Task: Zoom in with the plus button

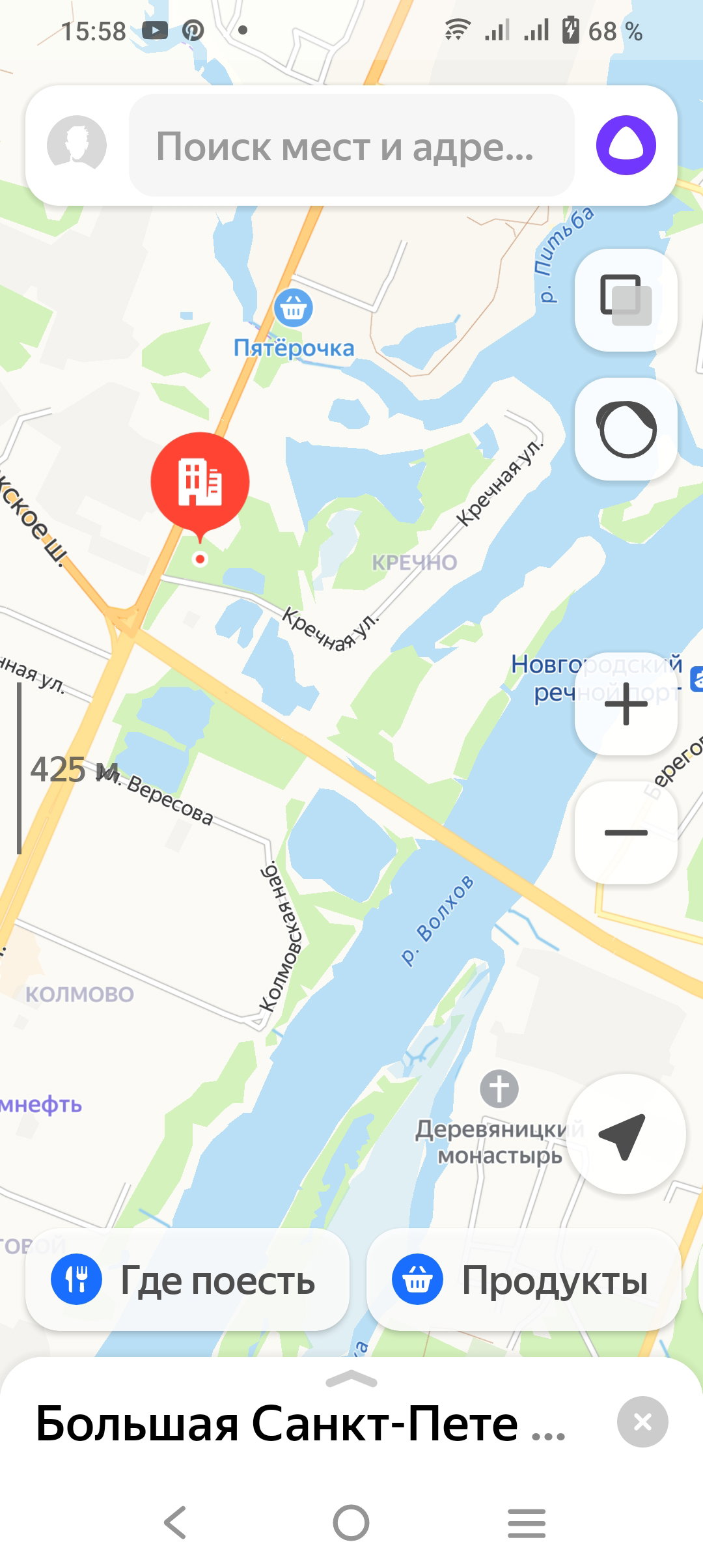Action: [626, 704]
